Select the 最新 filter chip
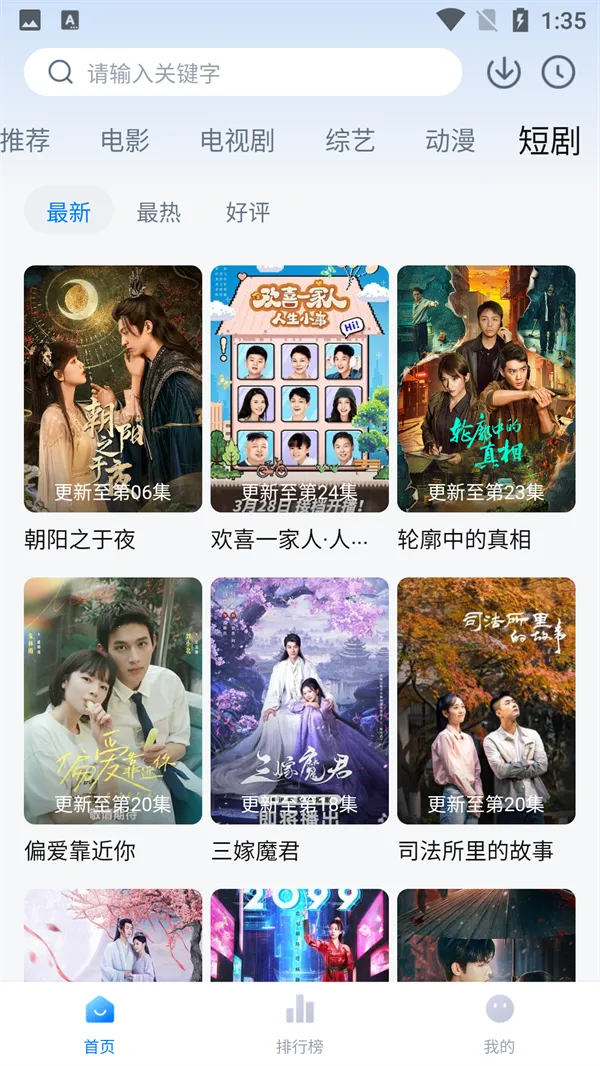The width and height of the screenshot is (600, 1066). click(69, 211)
